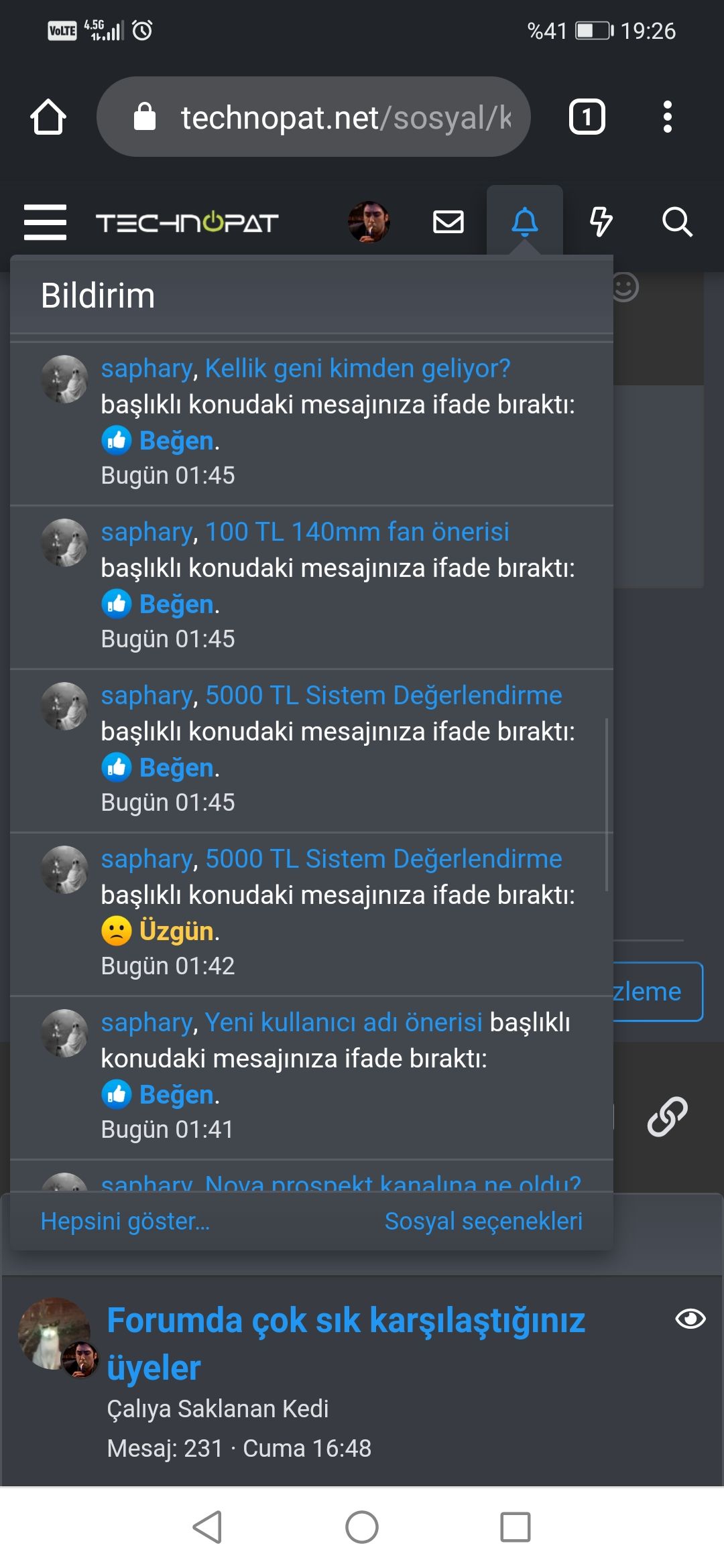This screenshot has width=724, height=1568.
Task: Tap the browser address bar
Action: tap(328, 117)
